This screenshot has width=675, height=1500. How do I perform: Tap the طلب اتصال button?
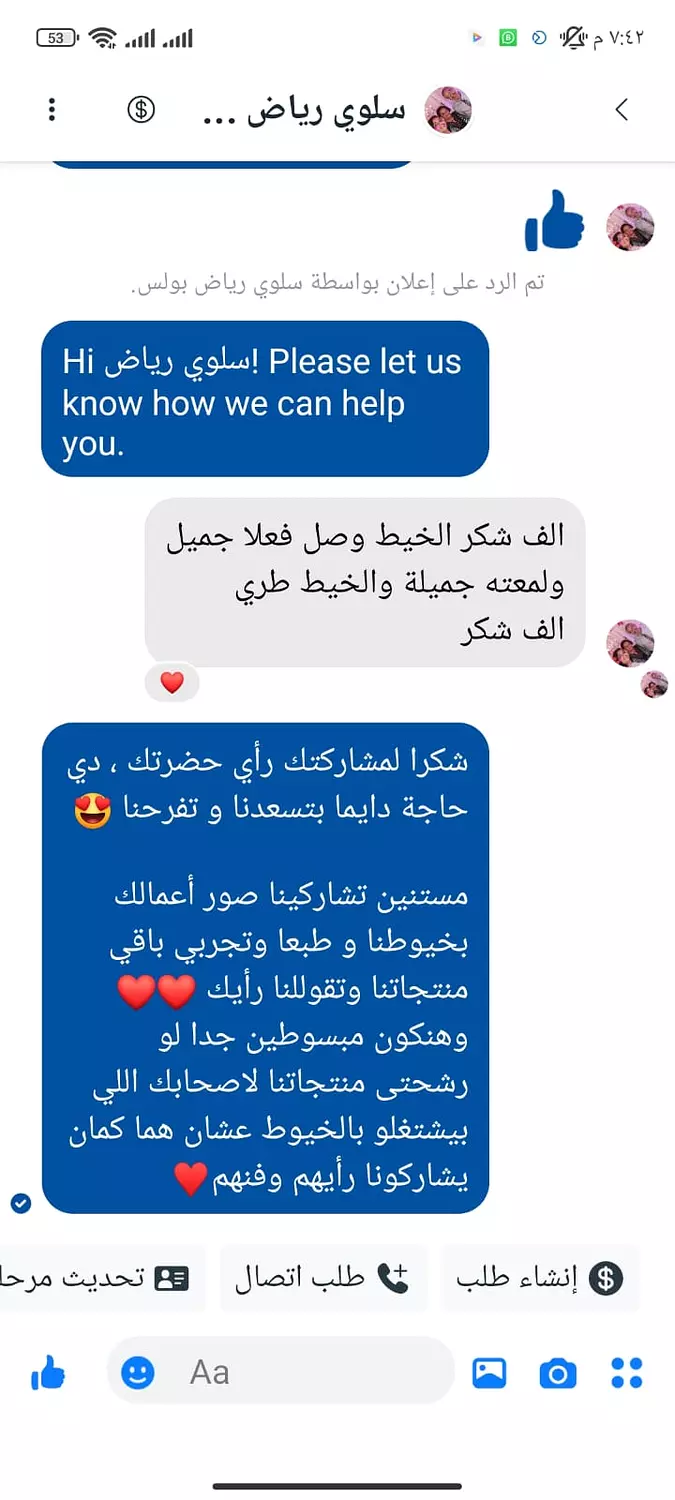pos(323,1278)
